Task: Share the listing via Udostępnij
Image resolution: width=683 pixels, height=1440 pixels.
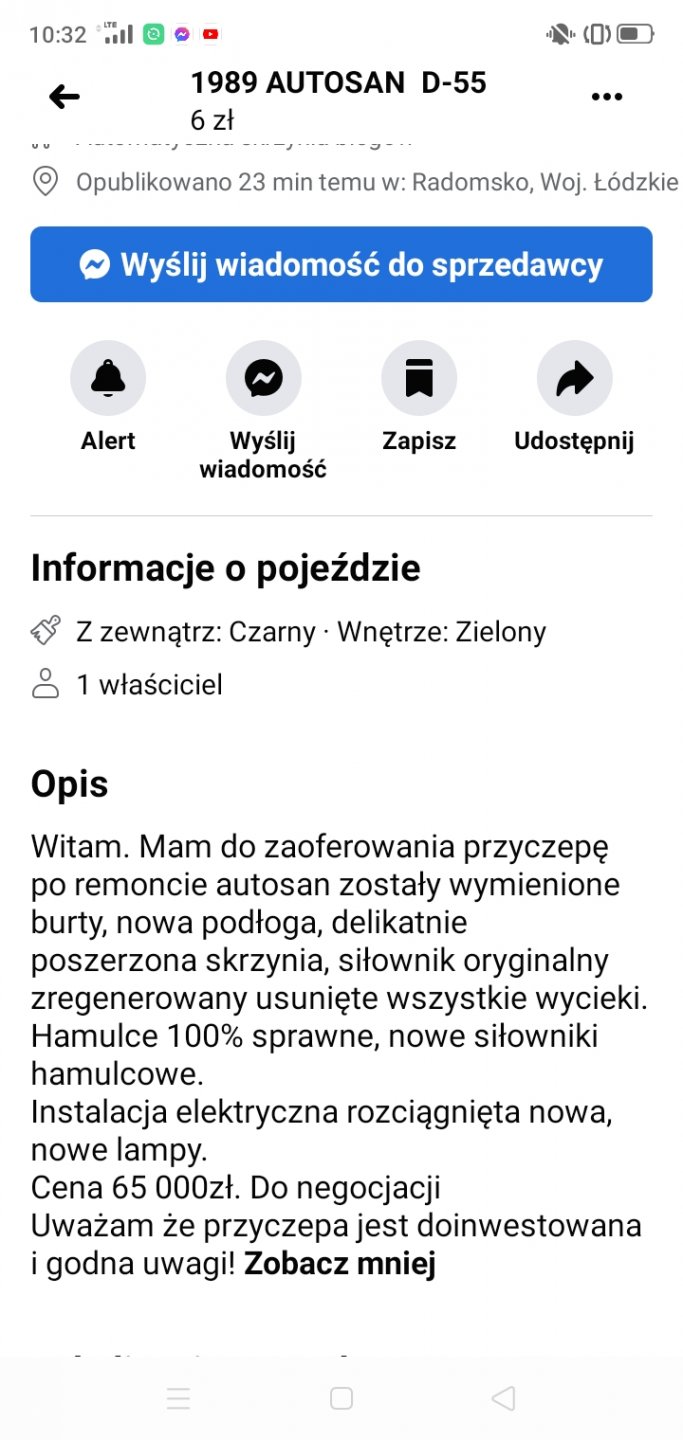Action: click(574, 379)
